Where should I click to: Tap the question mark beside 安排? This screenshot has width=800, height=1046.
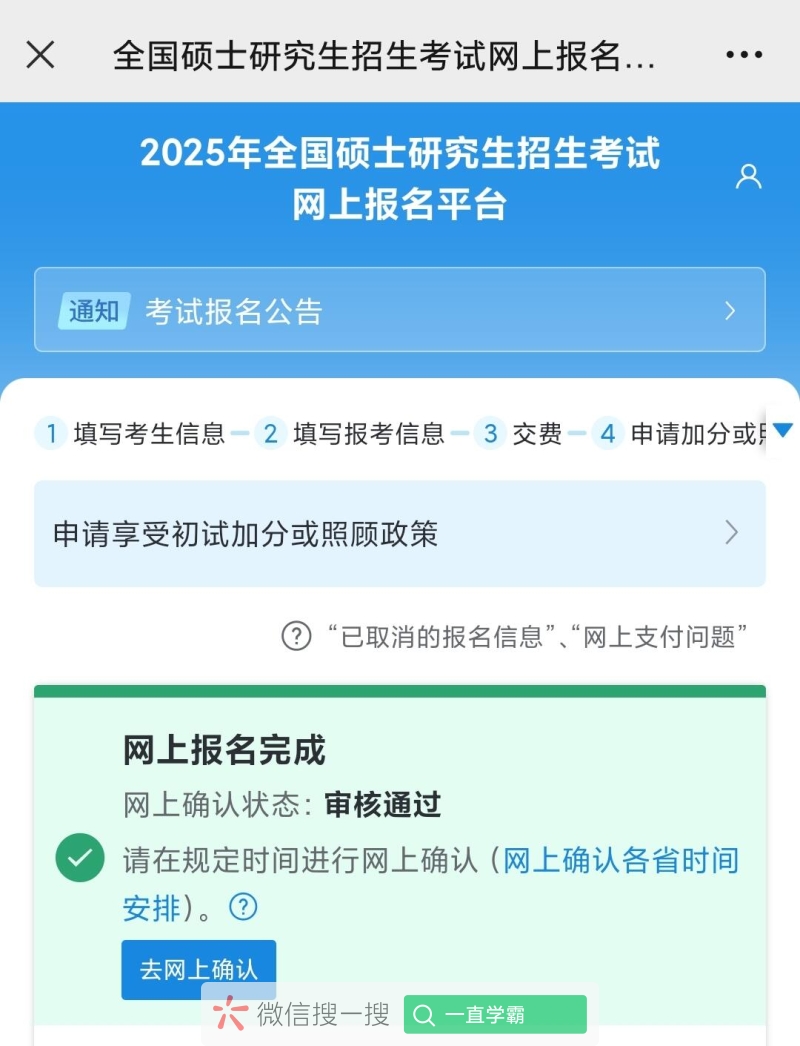pos(244,907)
